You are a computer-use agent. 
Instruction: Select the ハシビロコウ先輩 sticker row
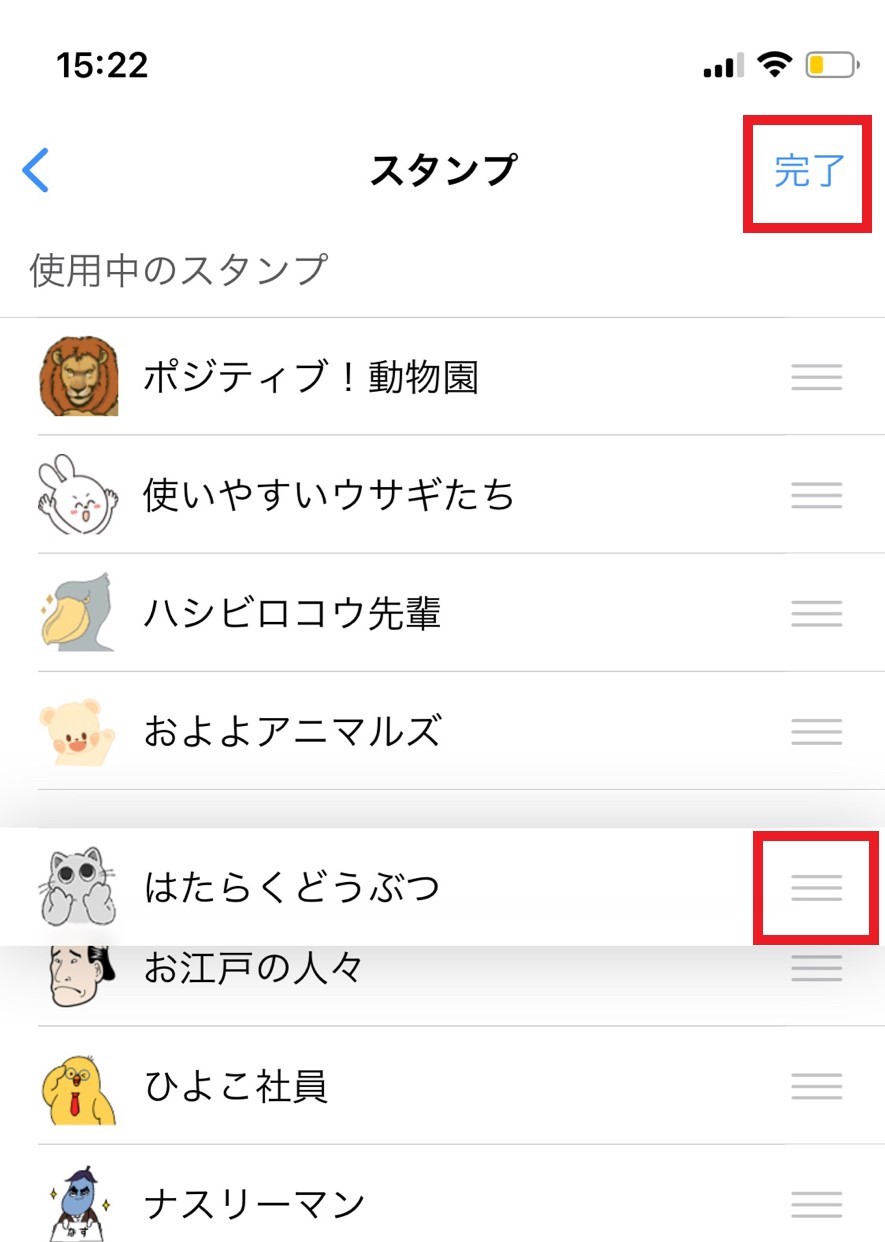292,613
